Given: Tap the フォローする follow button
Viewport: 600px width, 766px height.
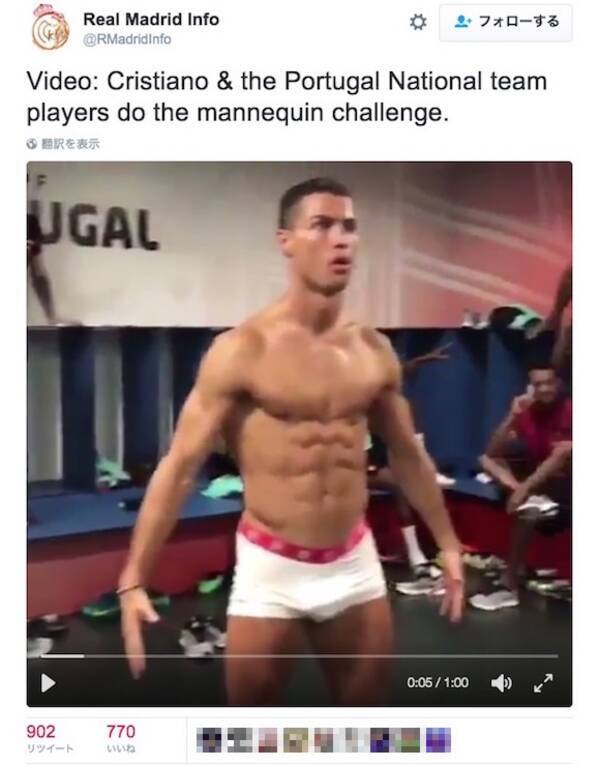Looking at the screenshot, I should [506, 21].
